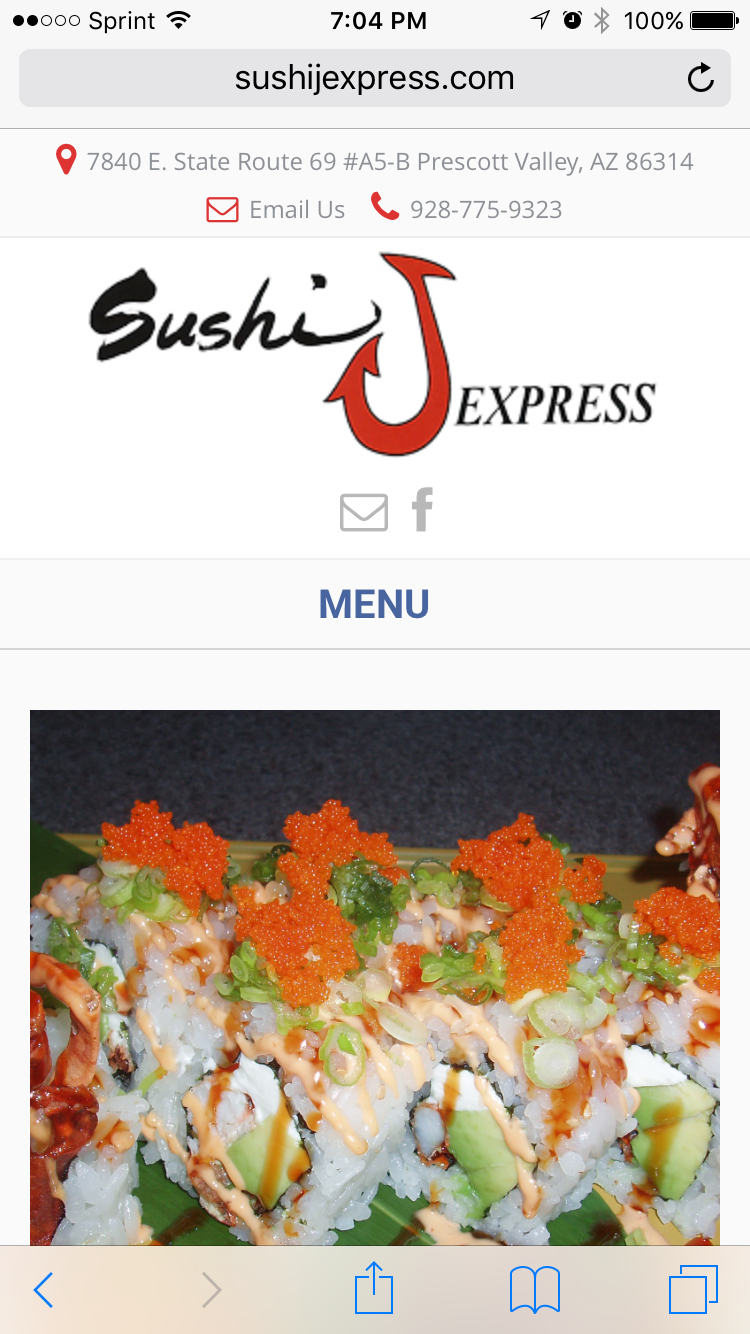
Task: Show open Safari tabs
Action: [x=693, y=1290]
